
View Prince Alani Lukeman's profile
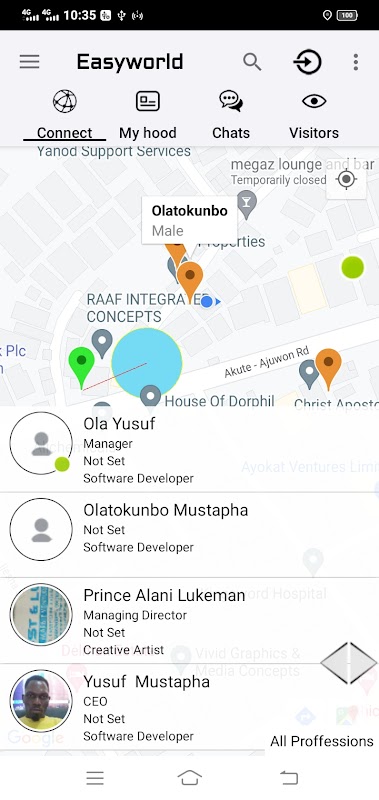coord(189,621)
